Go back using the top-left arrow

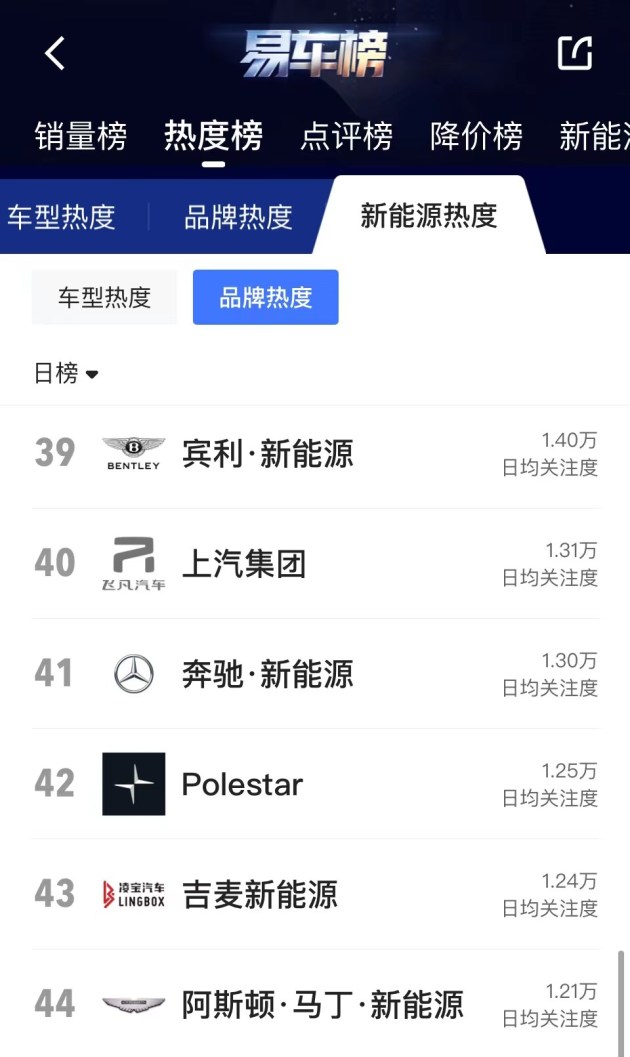coord(55,53)
